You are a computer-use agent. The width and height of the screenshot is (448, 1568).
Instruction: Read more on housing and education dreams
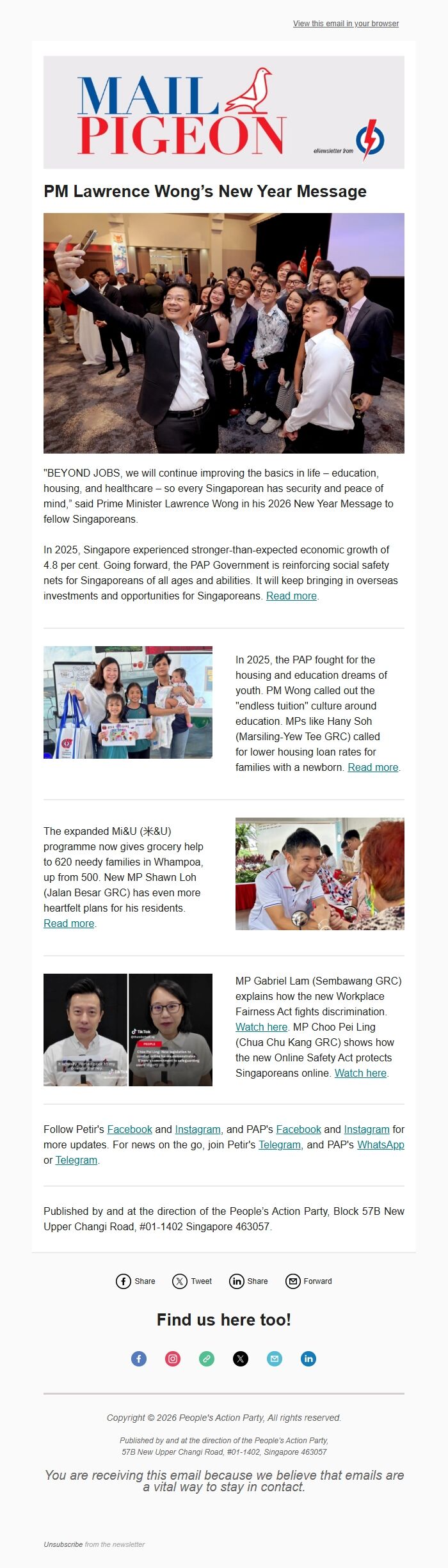372,767
